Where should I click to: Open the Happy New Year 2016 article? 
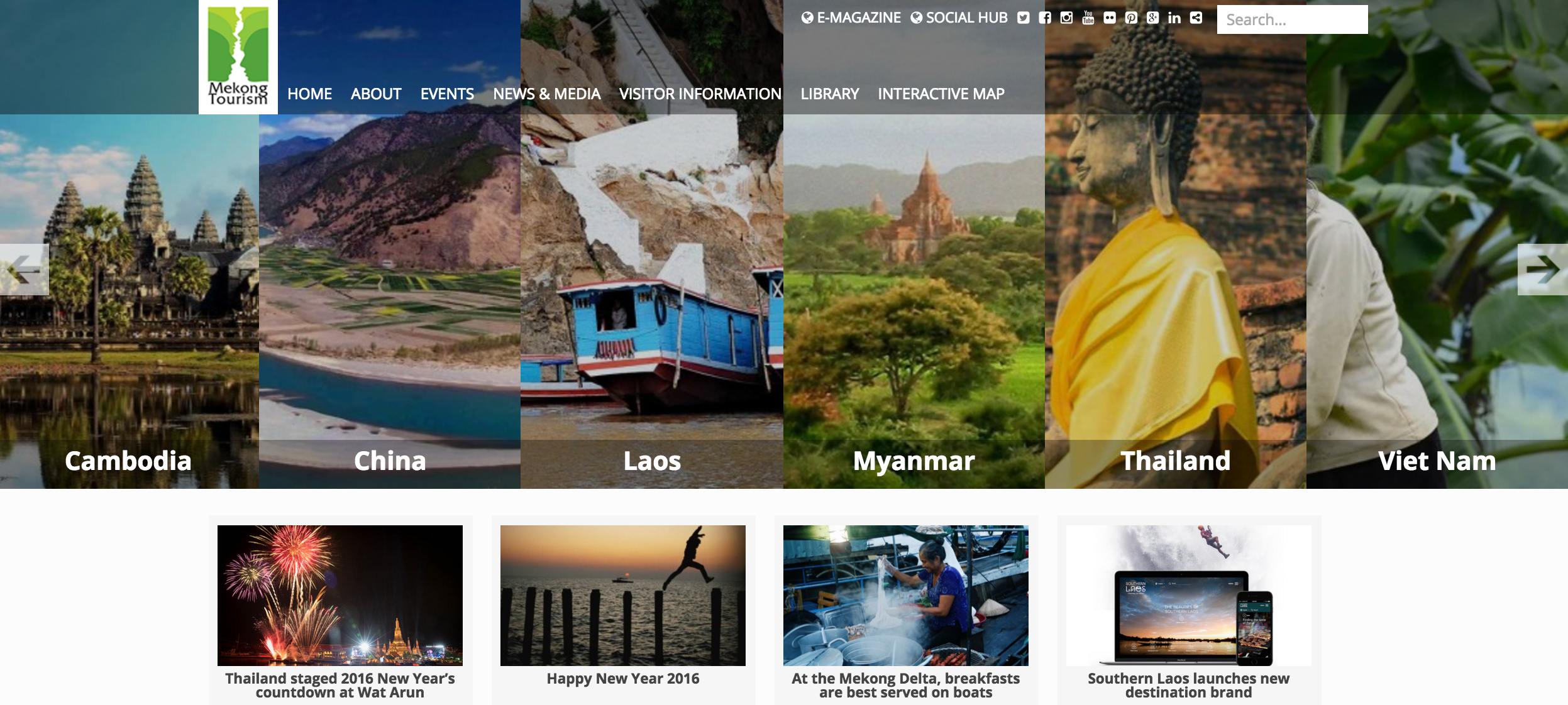(622, 679)
